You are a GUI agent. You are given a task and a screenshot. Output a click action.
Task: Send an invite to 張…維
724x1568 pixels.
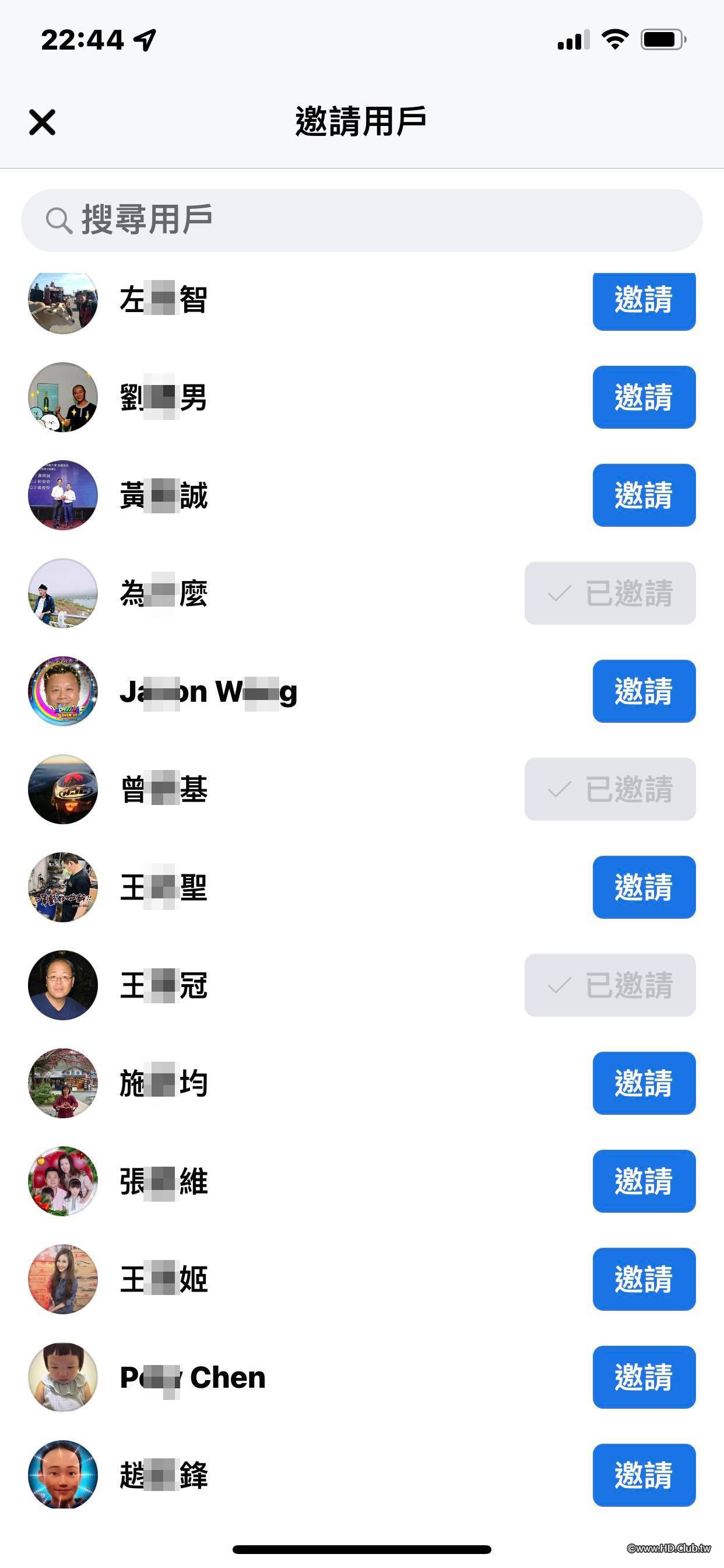644,1181
